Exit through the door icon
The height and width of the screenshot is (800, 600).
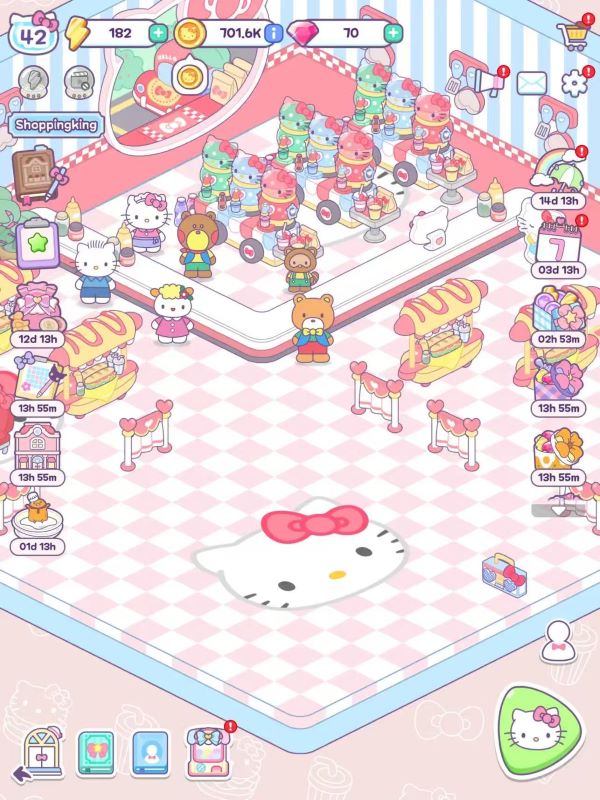click(x=38, y=755)
